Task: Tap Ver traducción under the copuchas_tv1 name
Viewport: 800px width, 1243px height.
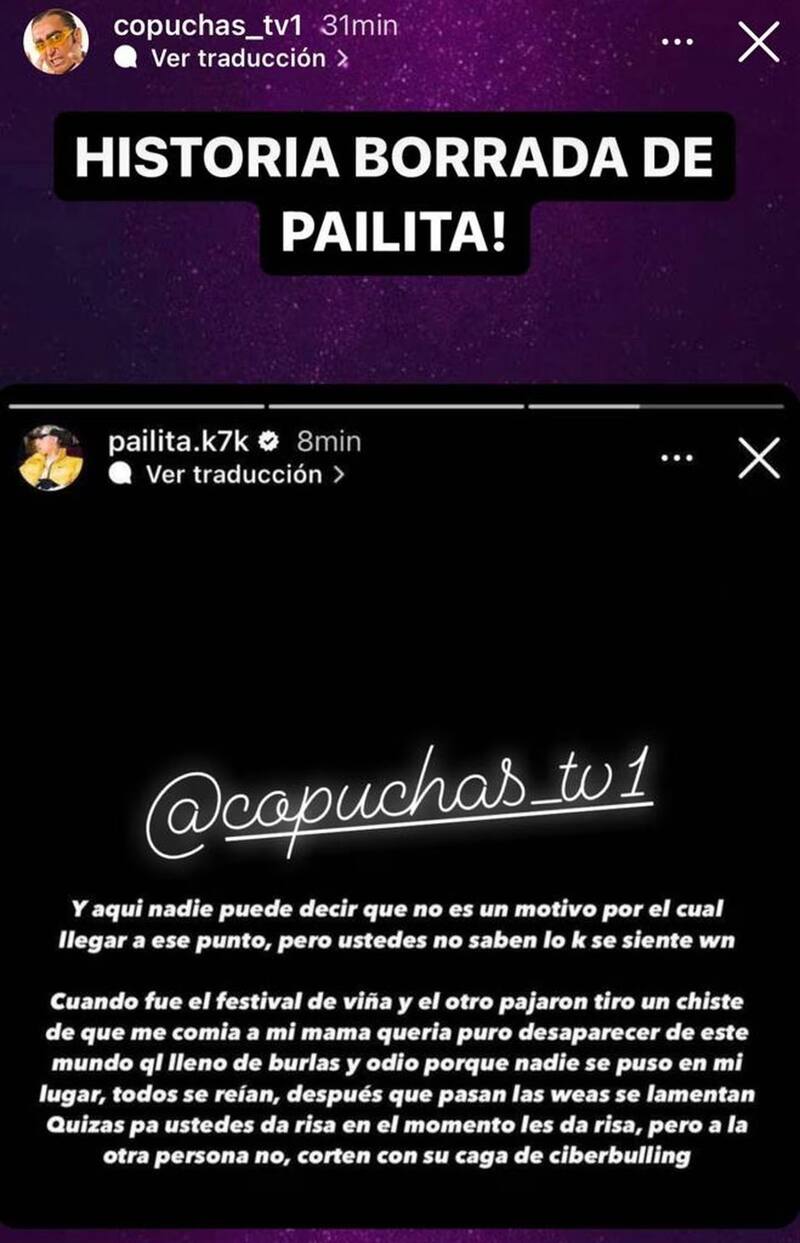Action: click(236, 58)
